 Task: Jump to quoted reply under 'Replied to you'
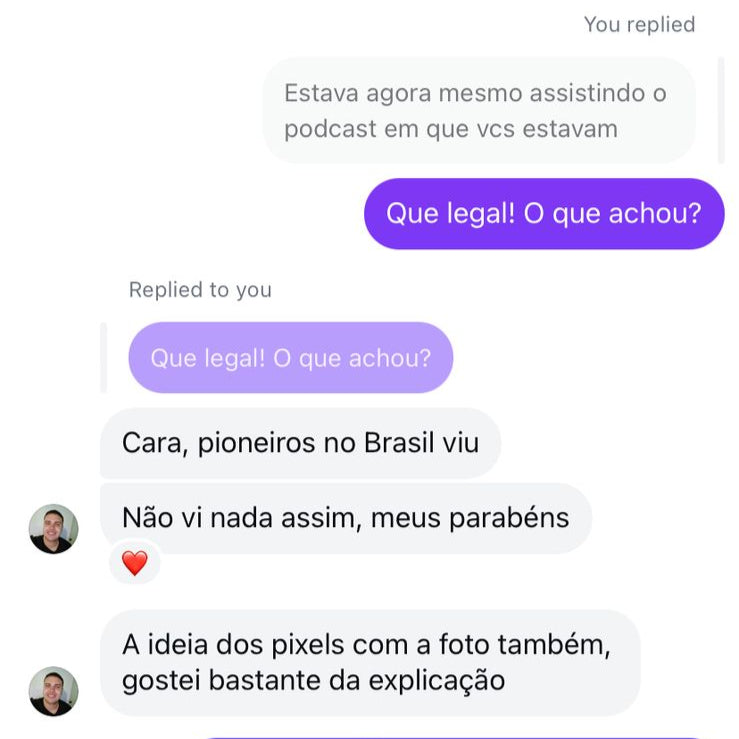pos(290,358)
